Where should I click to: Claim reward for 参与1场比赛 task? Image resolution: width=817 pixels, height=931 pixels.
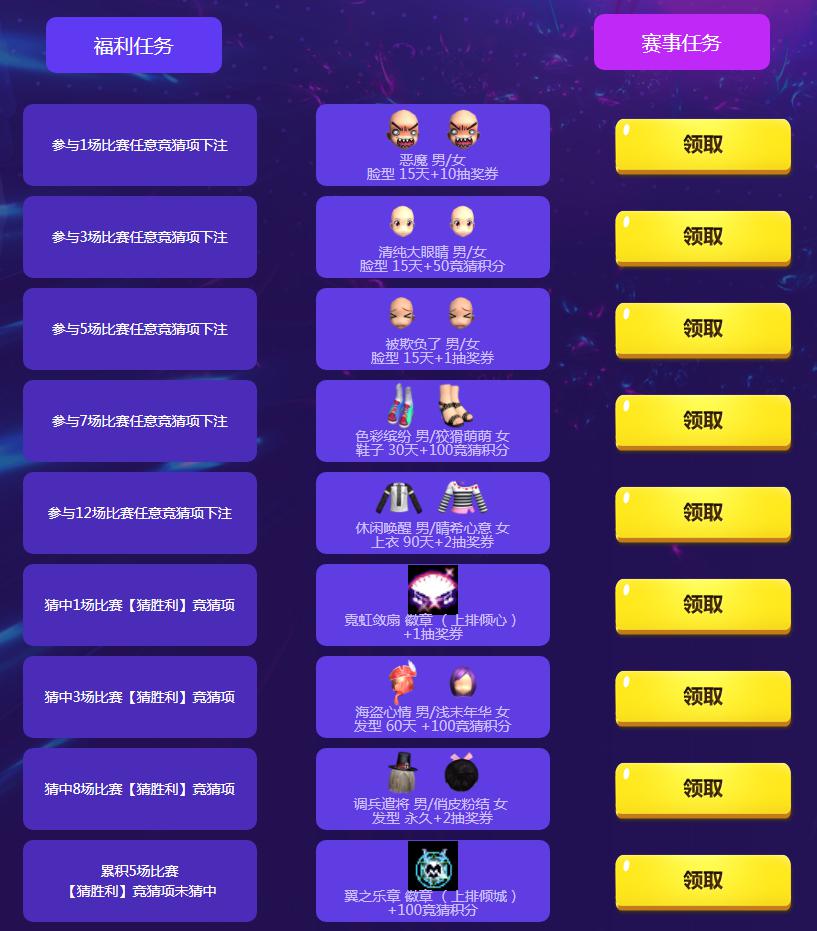702,145
